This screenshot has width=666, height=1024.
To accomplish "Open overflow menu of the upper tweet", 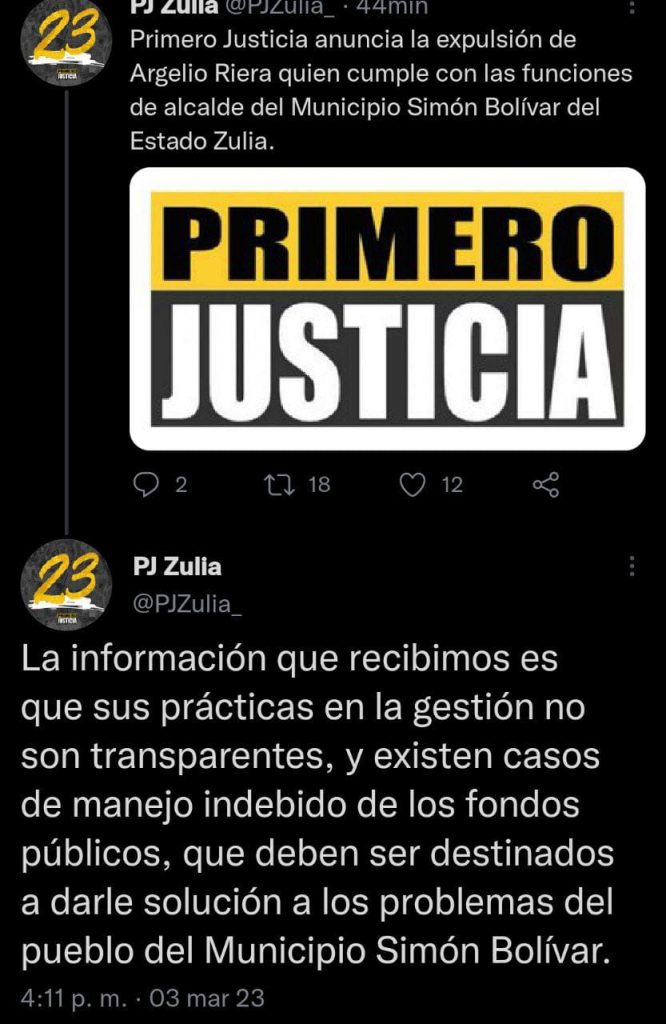I will click(631, 9).
